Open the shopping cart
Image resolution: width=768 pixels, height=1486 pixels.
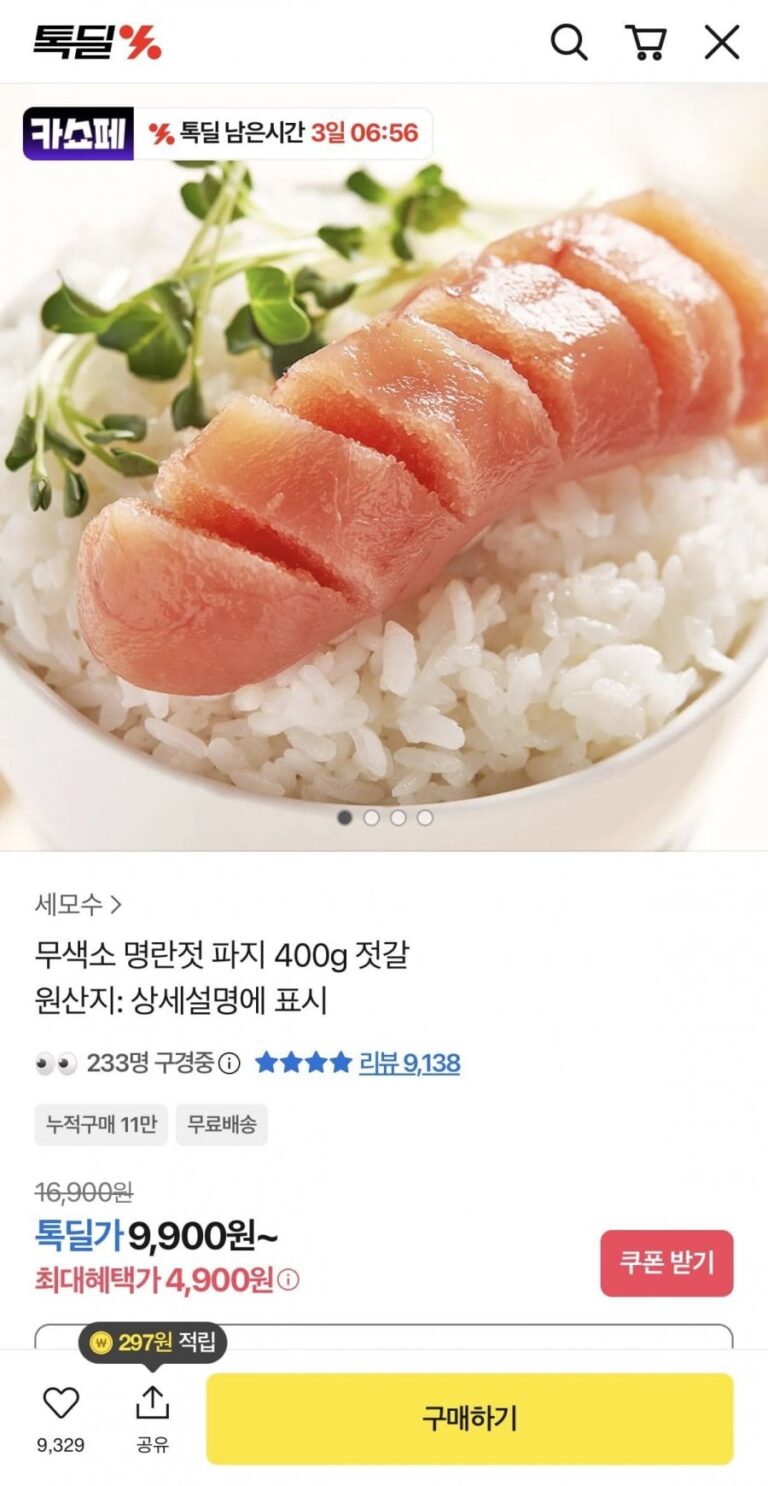click(646, 42)
